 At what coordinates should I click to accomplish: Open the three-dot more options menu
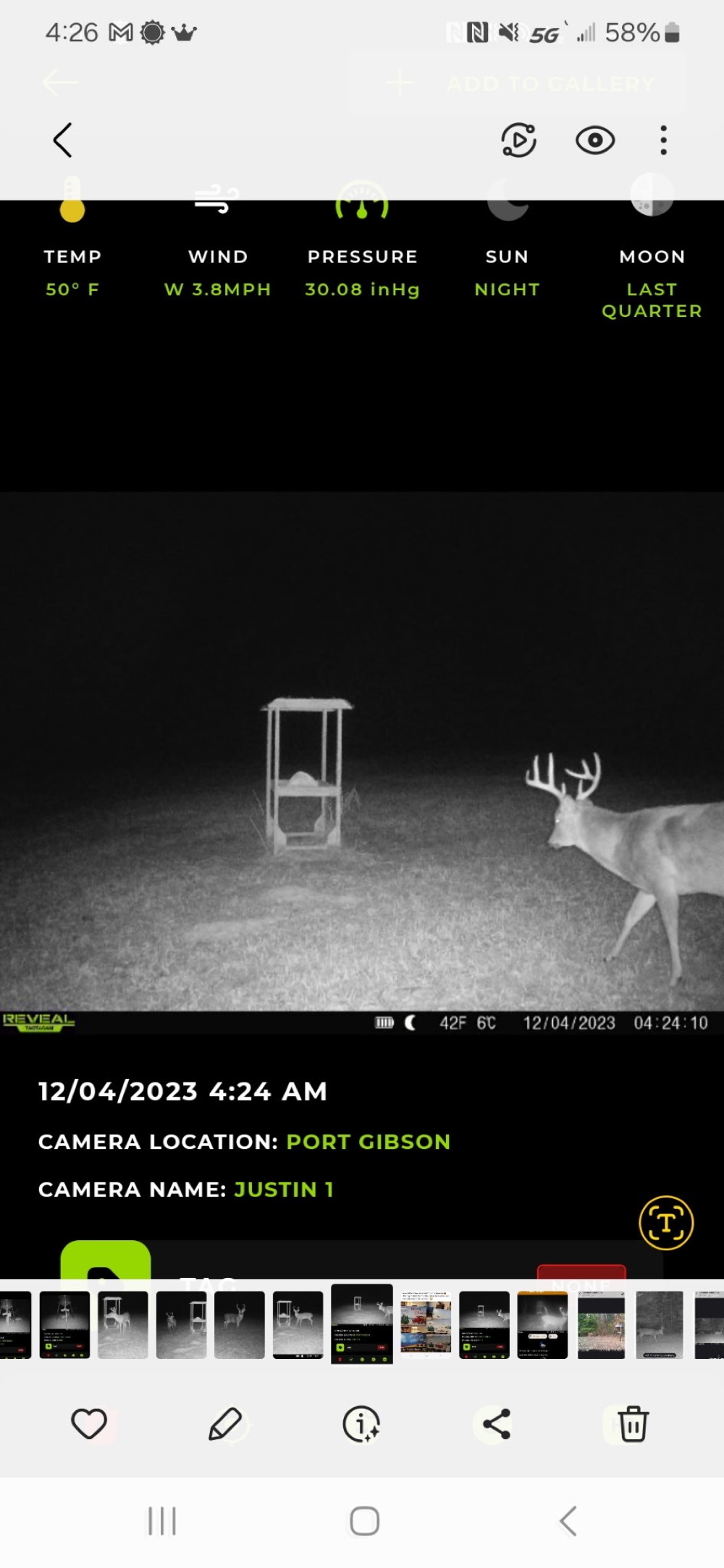click(x=663, y=140)
